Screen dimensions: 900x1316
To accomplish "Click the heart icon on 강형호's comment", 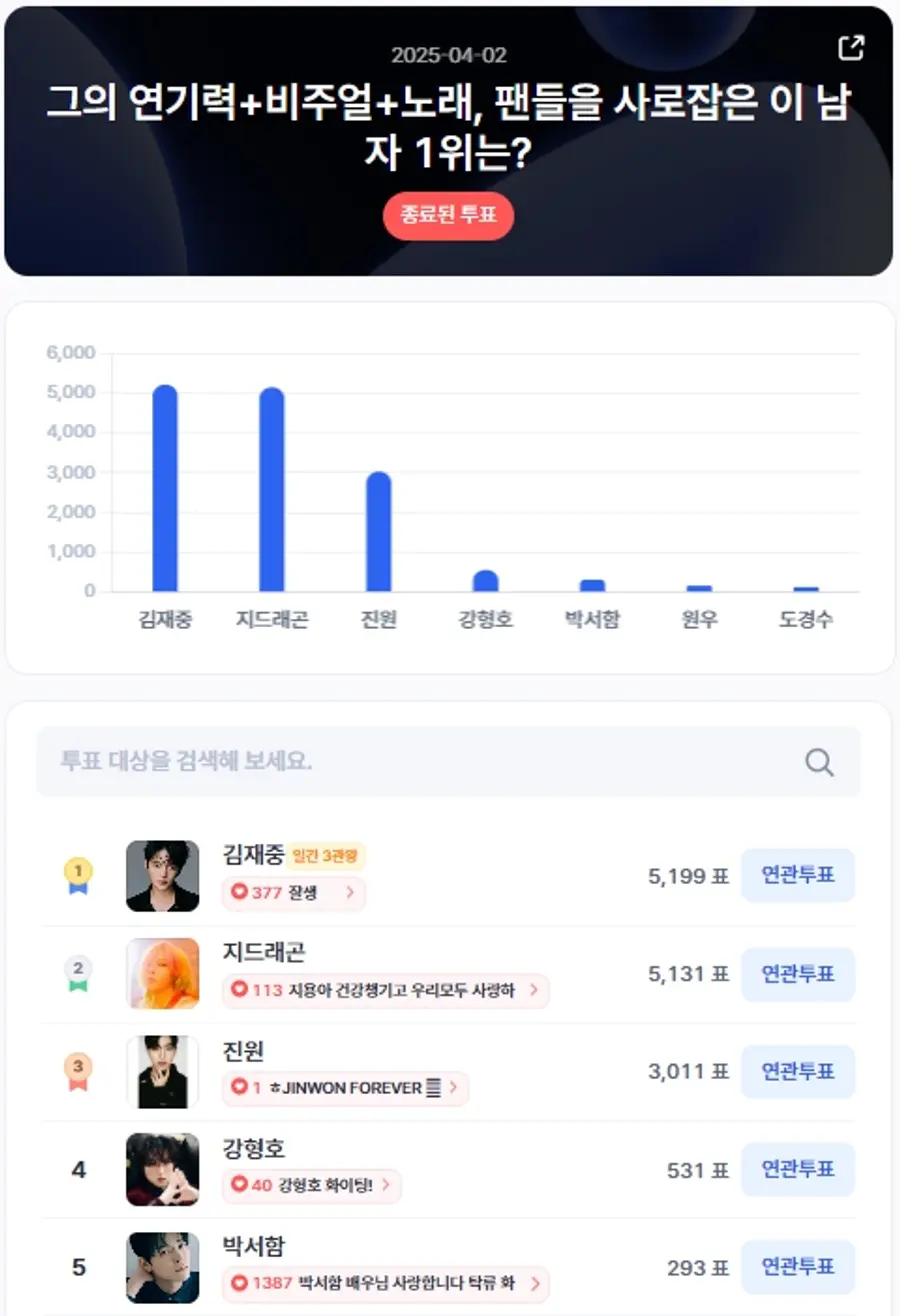I will pyautogui.click(x=238, y=1186).
